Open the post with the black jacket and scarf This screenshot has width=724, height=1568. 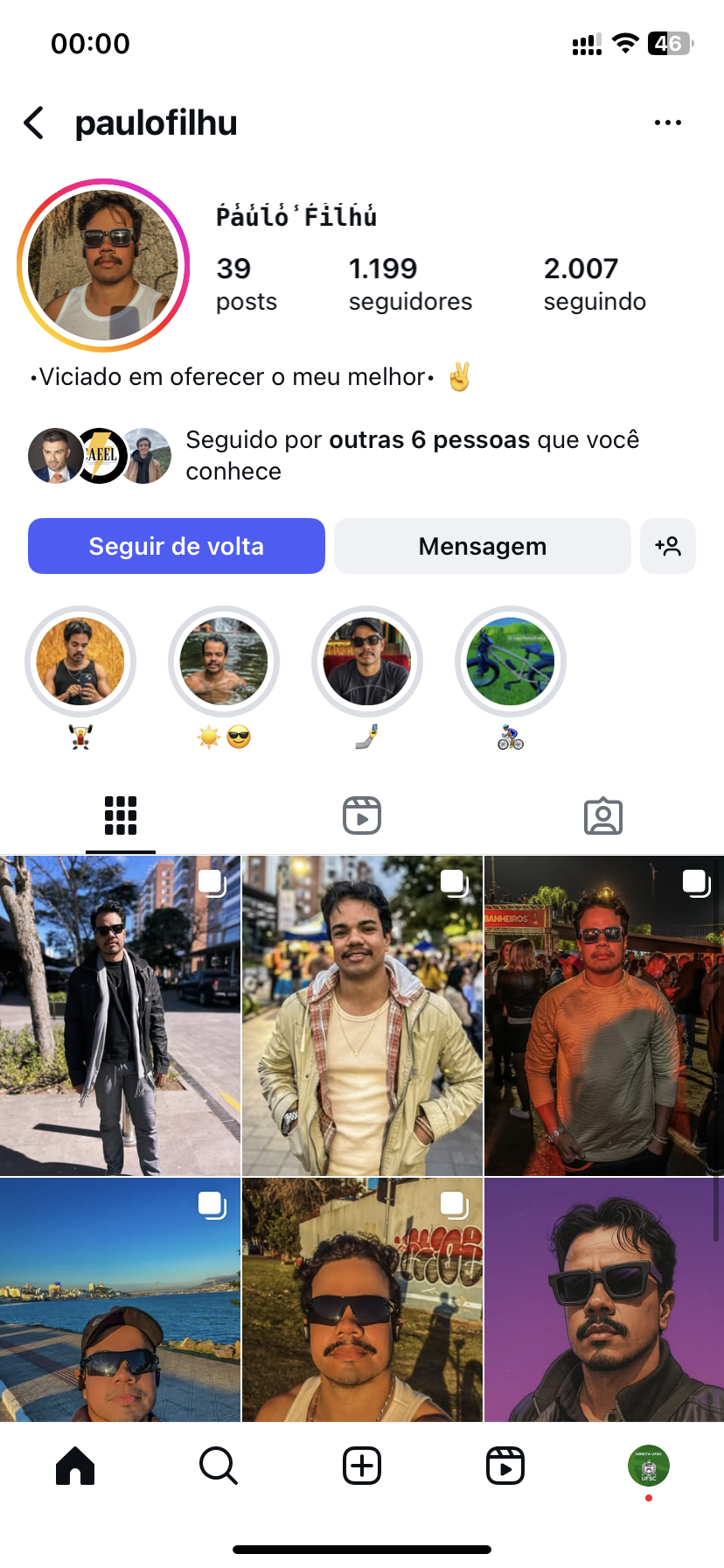[x=120, y=1015]
